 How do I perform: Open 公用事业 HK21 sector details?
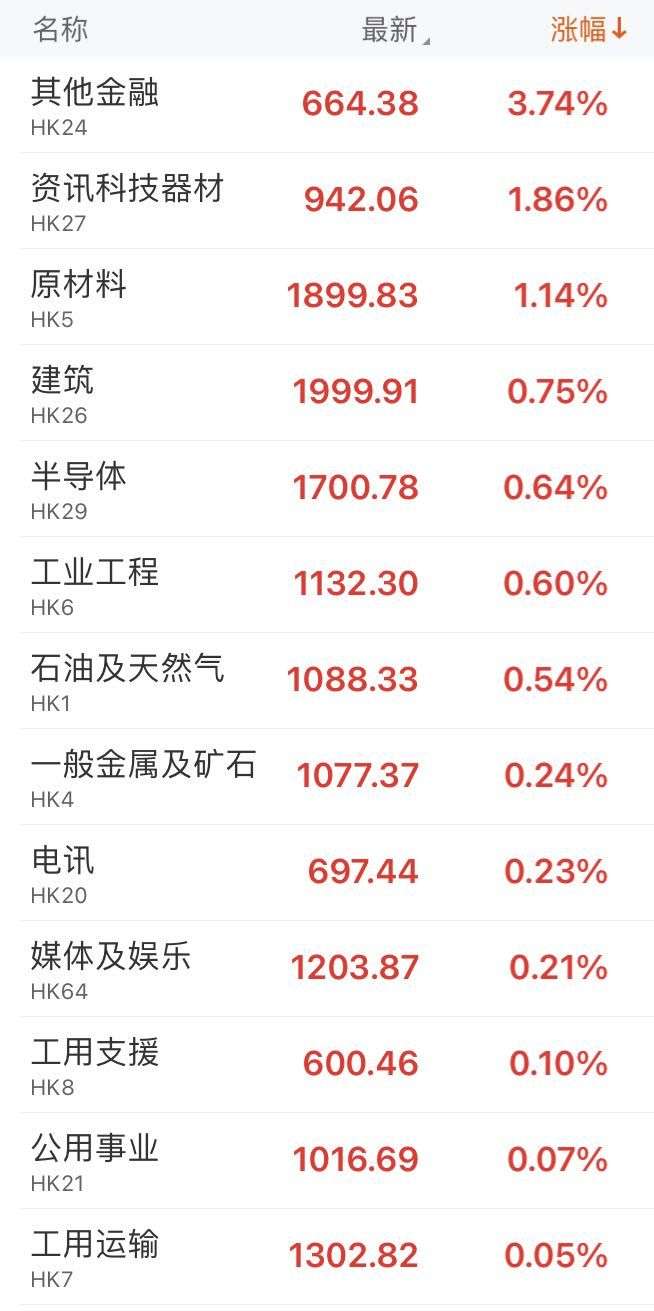tap(327, 1160)
